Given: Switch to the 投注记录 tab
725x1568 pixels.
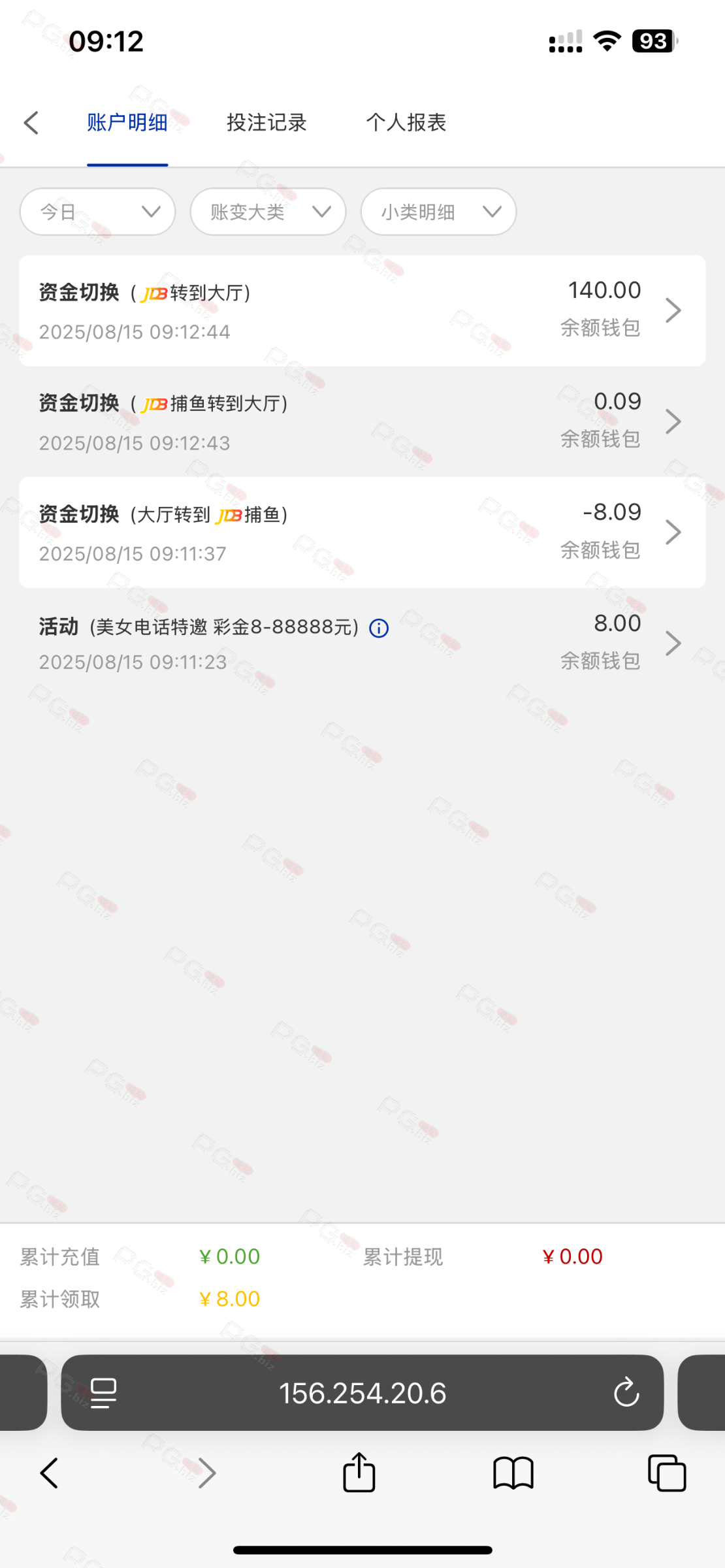Looking at the screenshot, I should pyautogui.click(x=266, y=123).
